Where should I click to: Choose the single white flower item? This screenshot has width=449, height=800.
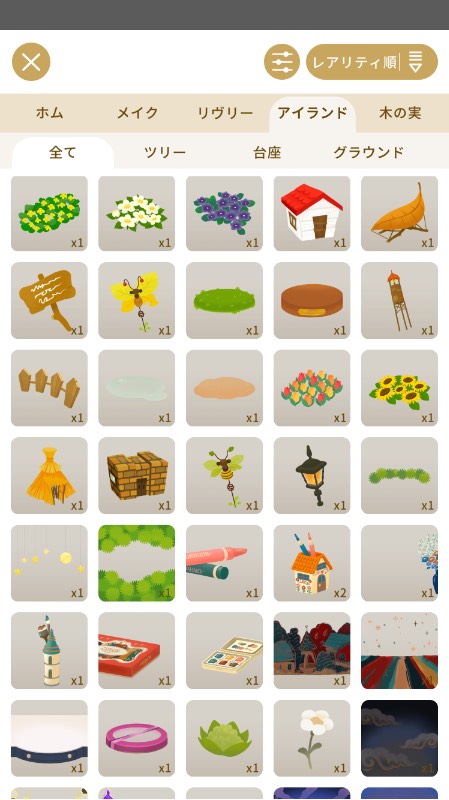point(312,738)
